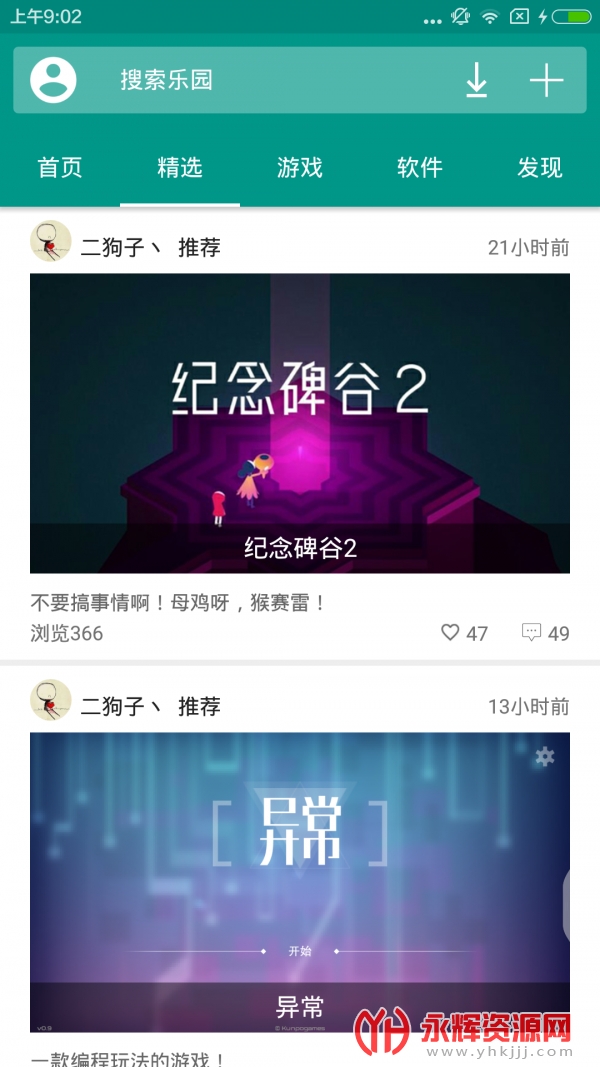This screenshot has width=600, height=1067.
Task: View comments on the 纪念碑谷2 post
Action: pos(531,632)
